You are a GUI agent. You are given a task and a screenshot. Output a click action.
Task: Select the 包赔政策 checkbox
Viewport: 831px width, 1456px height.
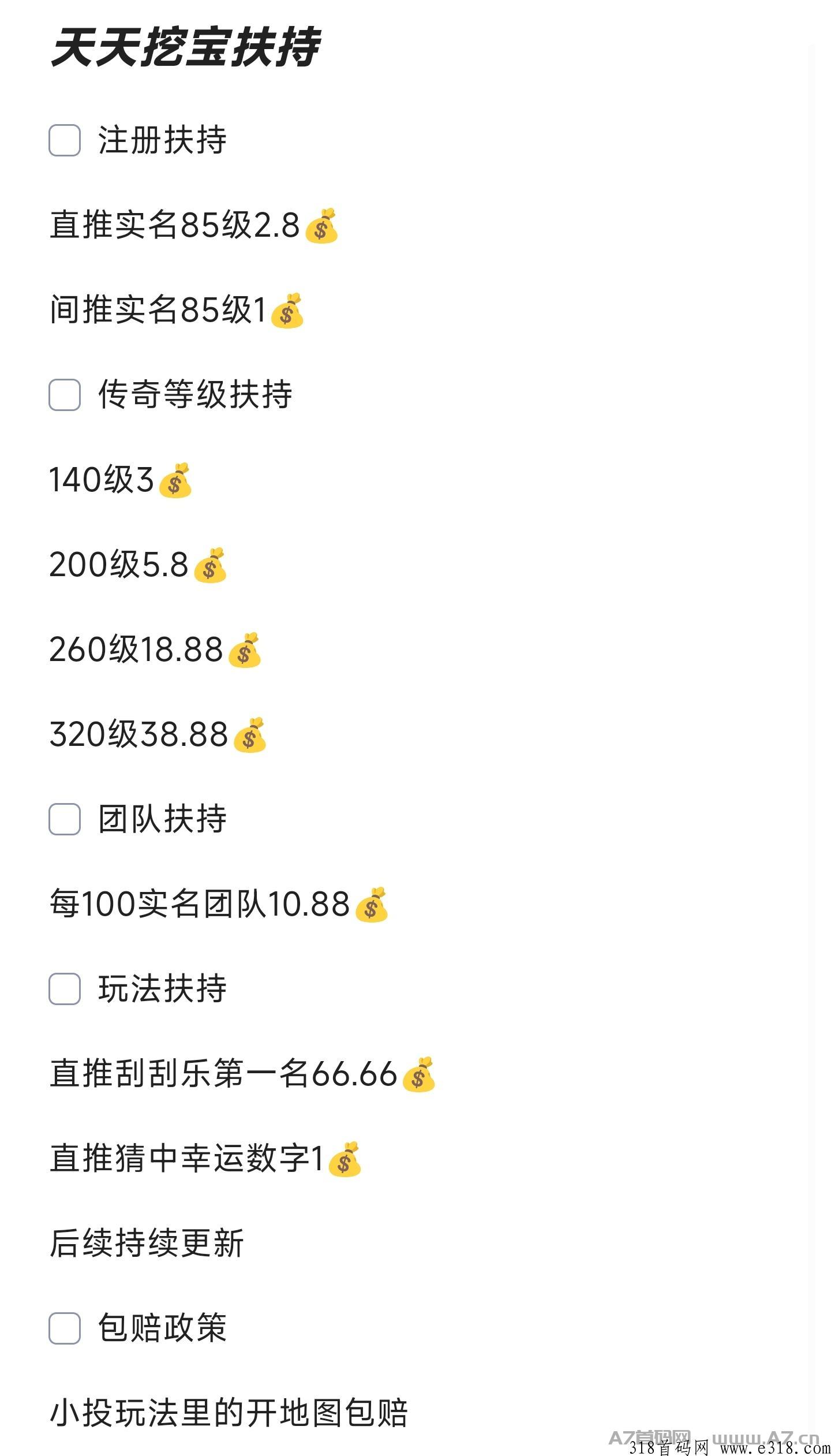tap(64, 1328)
